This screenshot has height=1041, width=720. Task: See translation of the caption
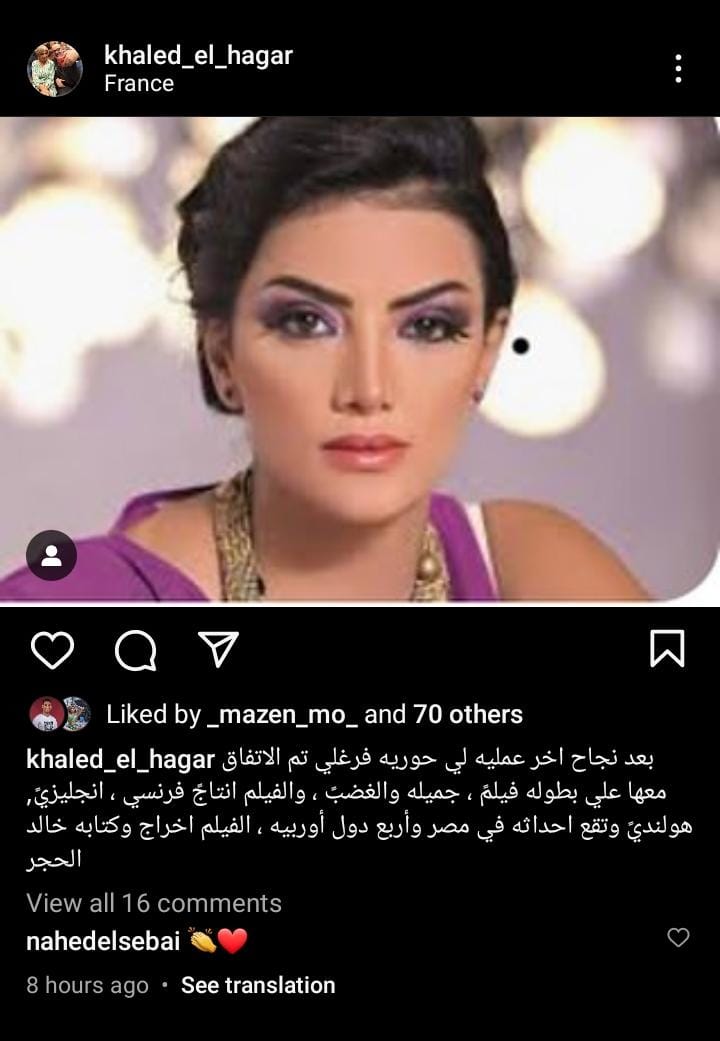pos(258,985)
